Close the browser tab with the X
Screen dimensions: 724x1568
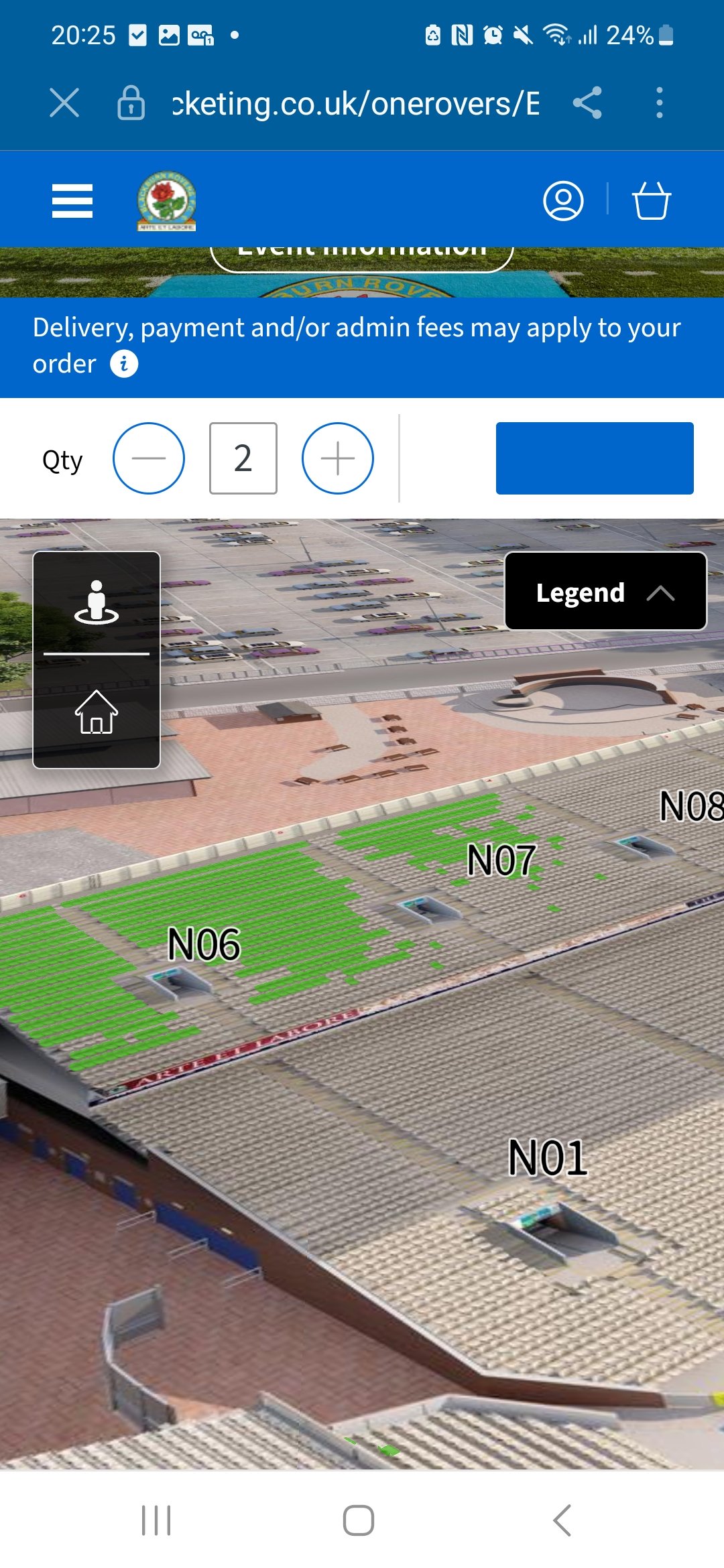[x=64, y=103]
